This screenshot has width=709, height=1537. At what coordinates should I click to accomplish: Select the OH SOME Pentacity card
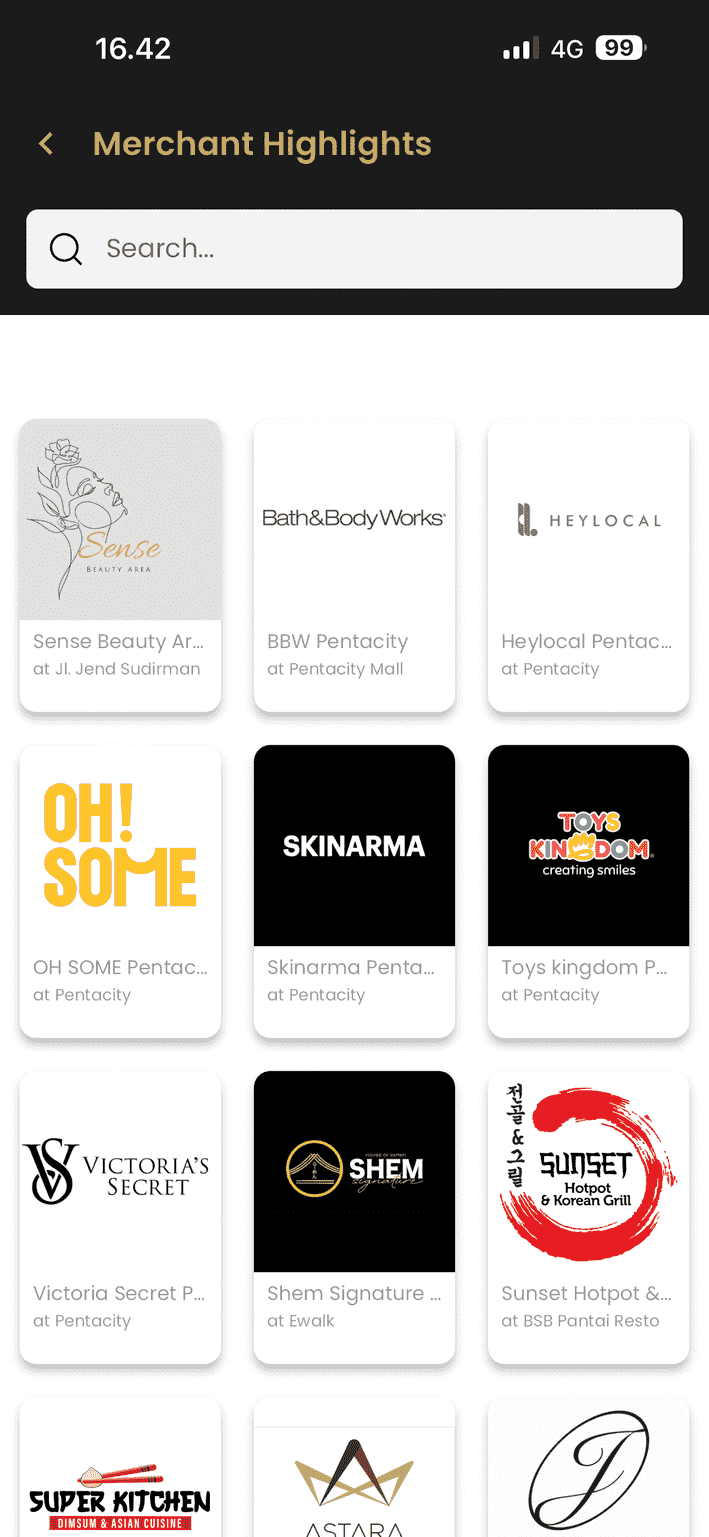(x=120, y=891)
